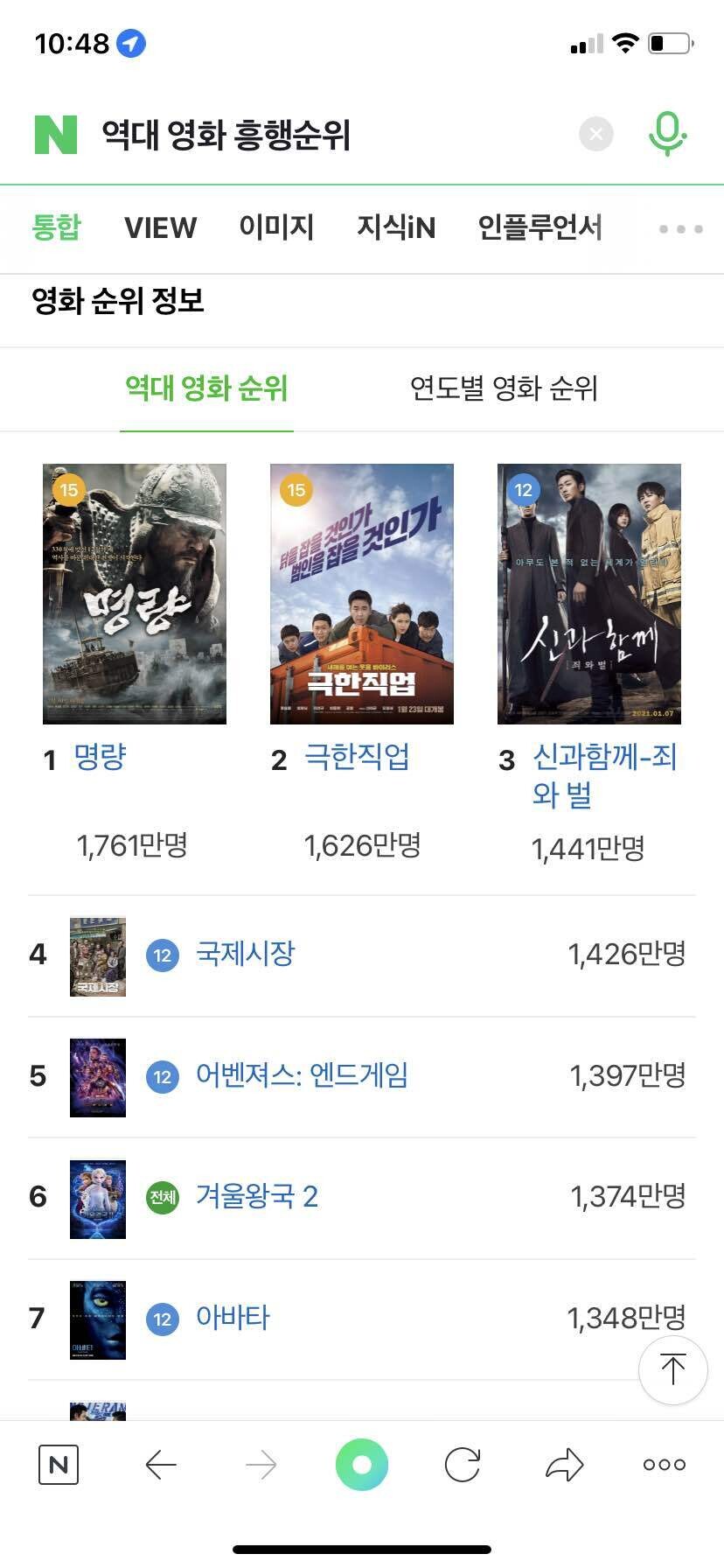
Task: Open the 국제시장 movie entry
Action: click(x=246, y=954)
